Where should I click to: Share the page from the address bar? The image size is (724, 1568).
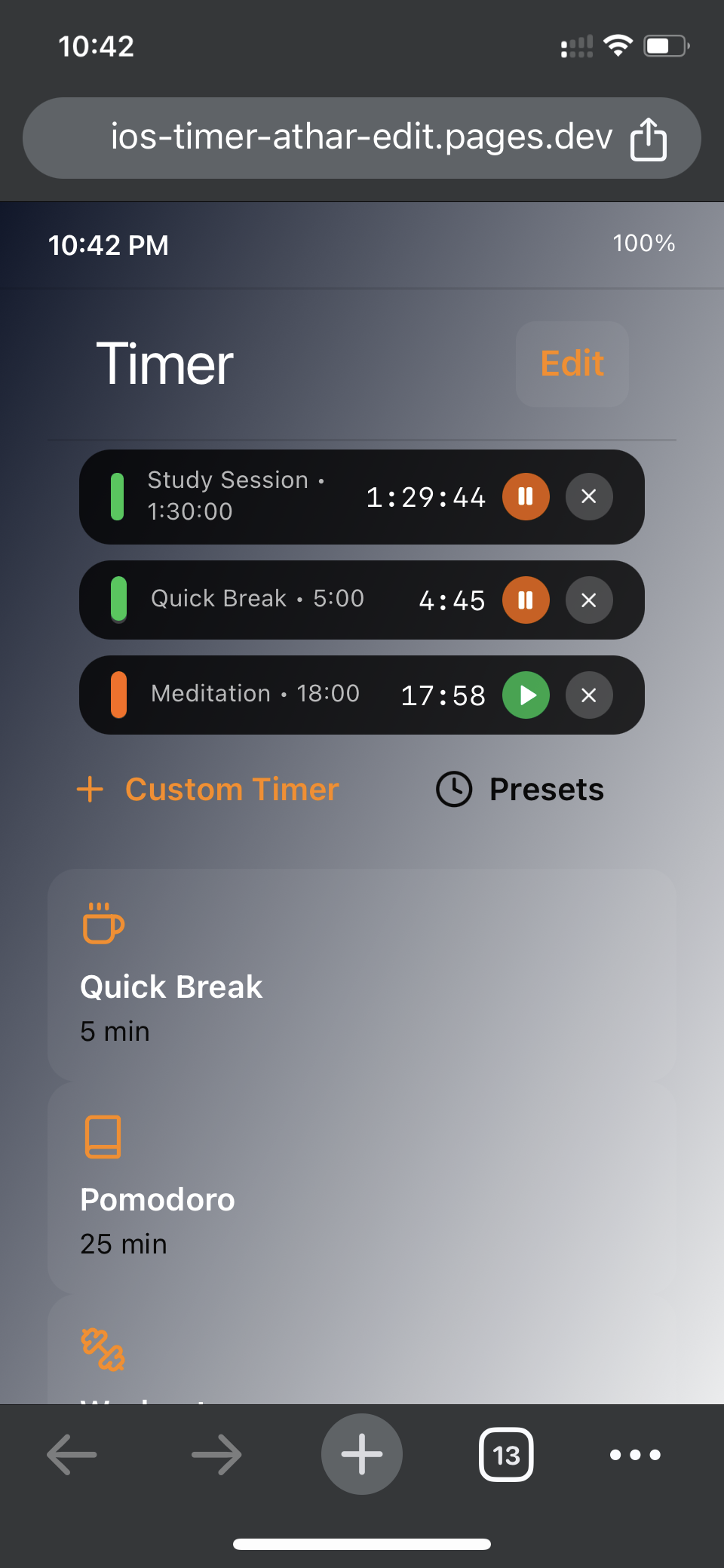point(648,140)
